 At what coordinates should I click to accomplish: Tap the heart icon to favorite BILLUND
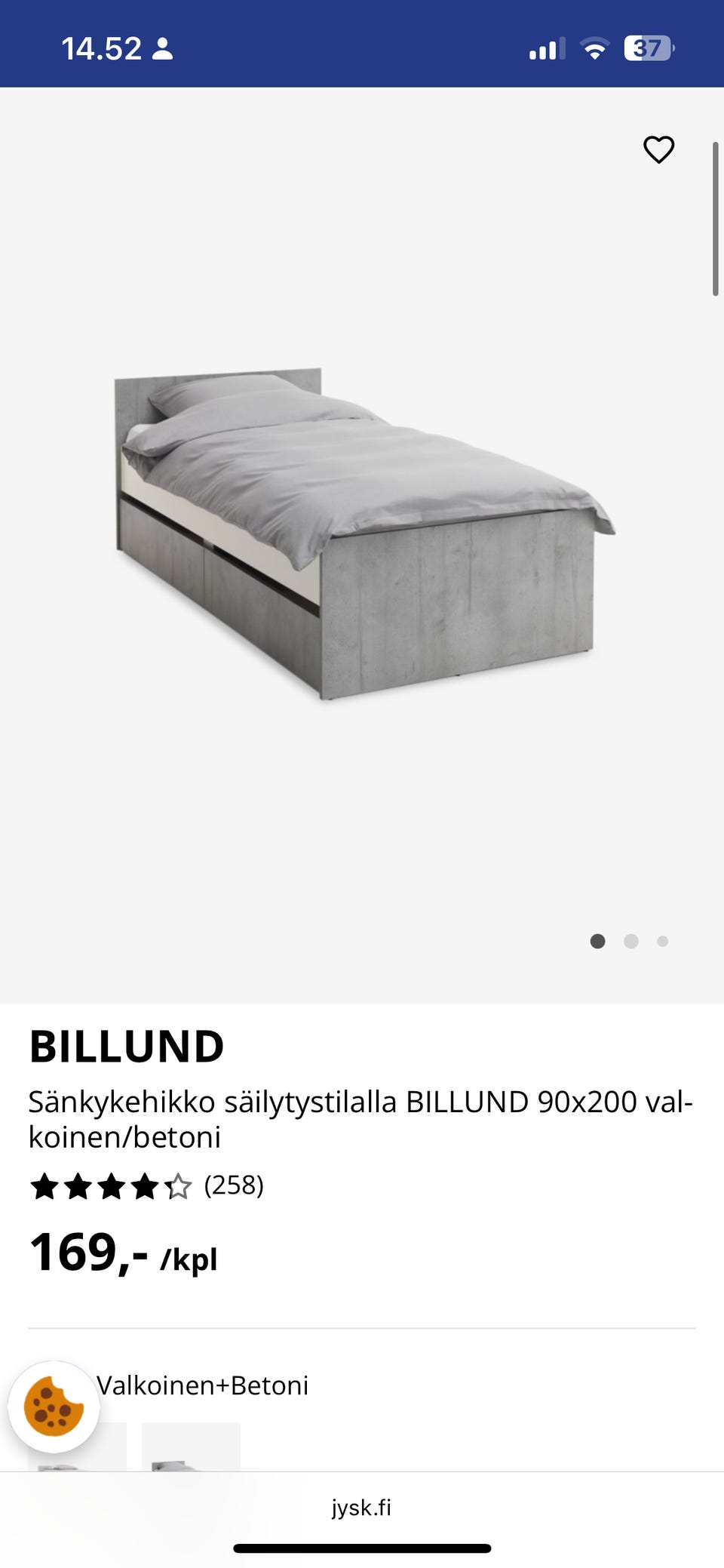pyautogui.click(x=659, y=149)
